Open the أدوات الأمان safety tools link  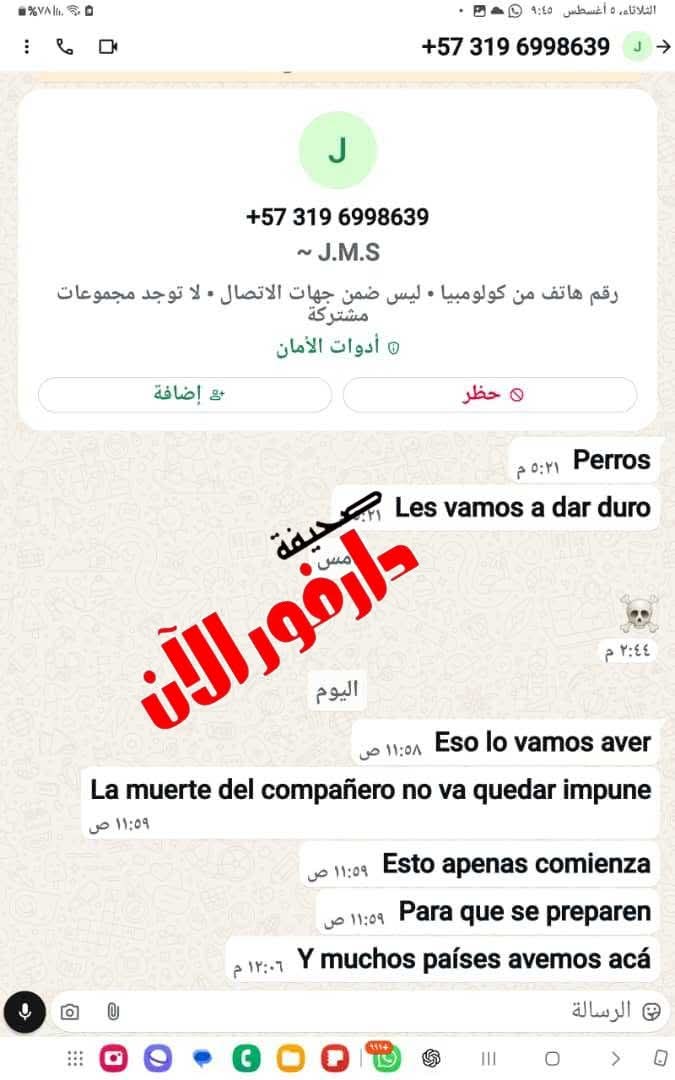pyautogui.click(x=338, y=347)
